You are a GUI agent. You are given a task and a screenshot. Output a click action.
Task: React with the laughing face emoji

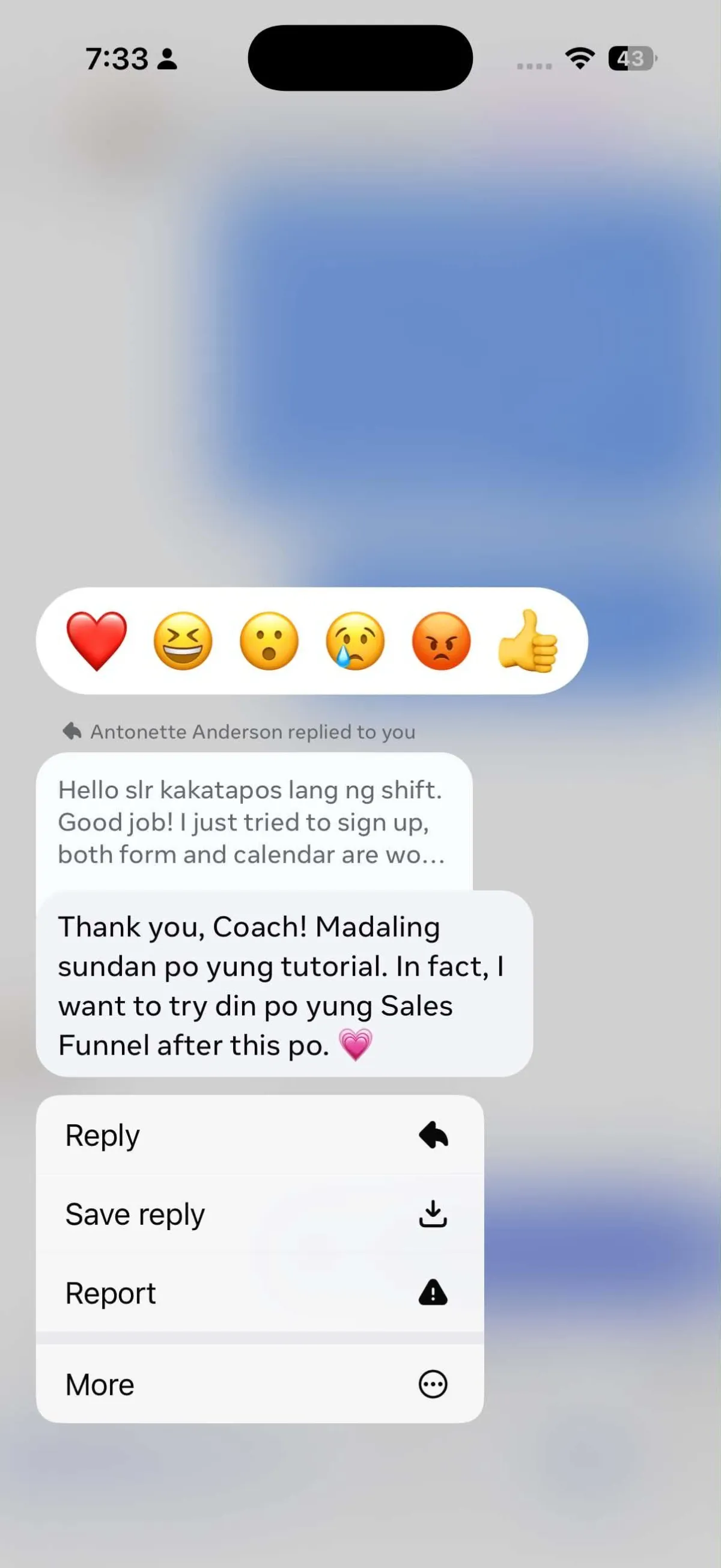click(x=183, y=641)
